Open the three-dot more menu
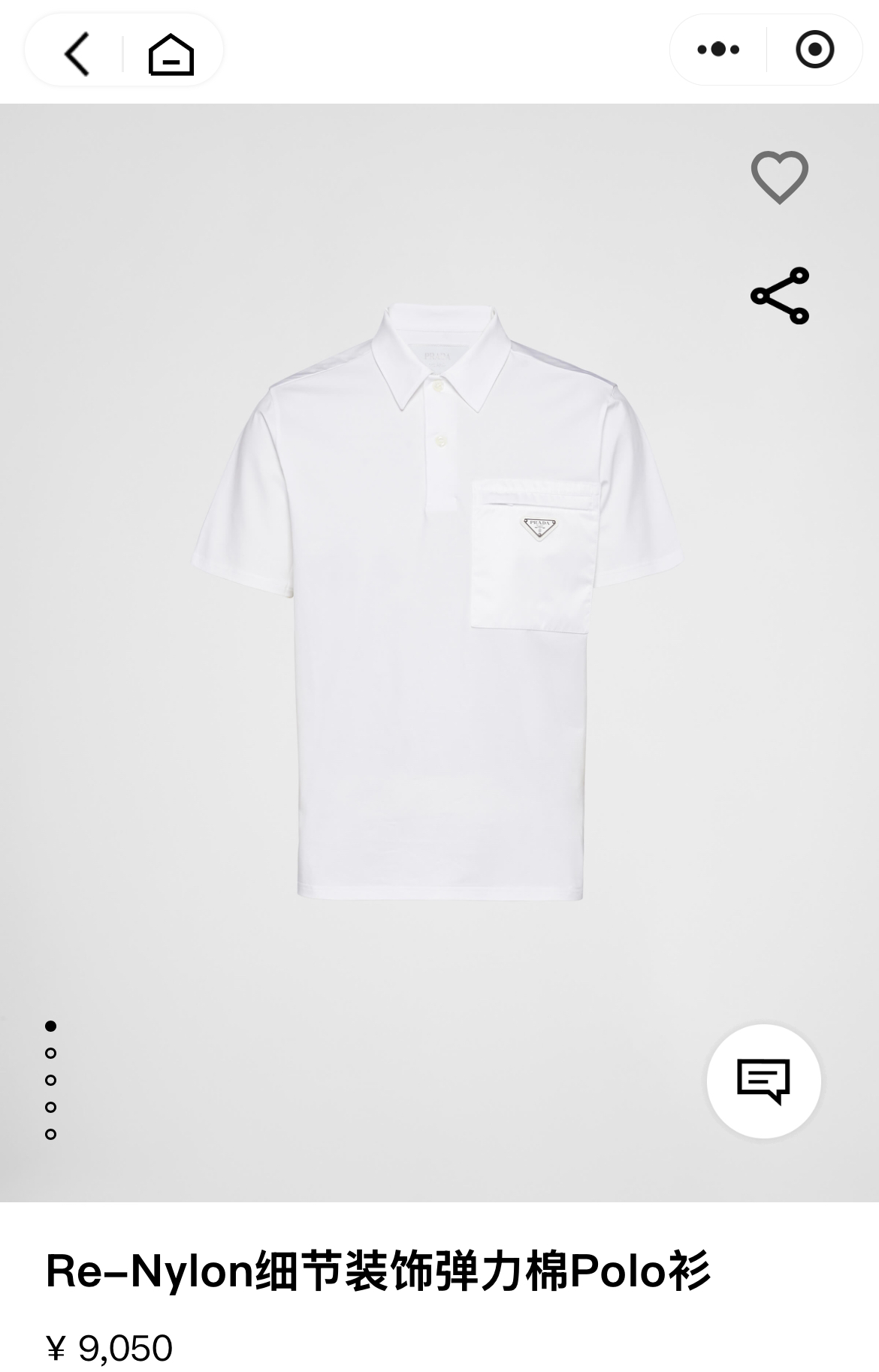Viewport: 879px width, 1372px height. tap(718, 50)
